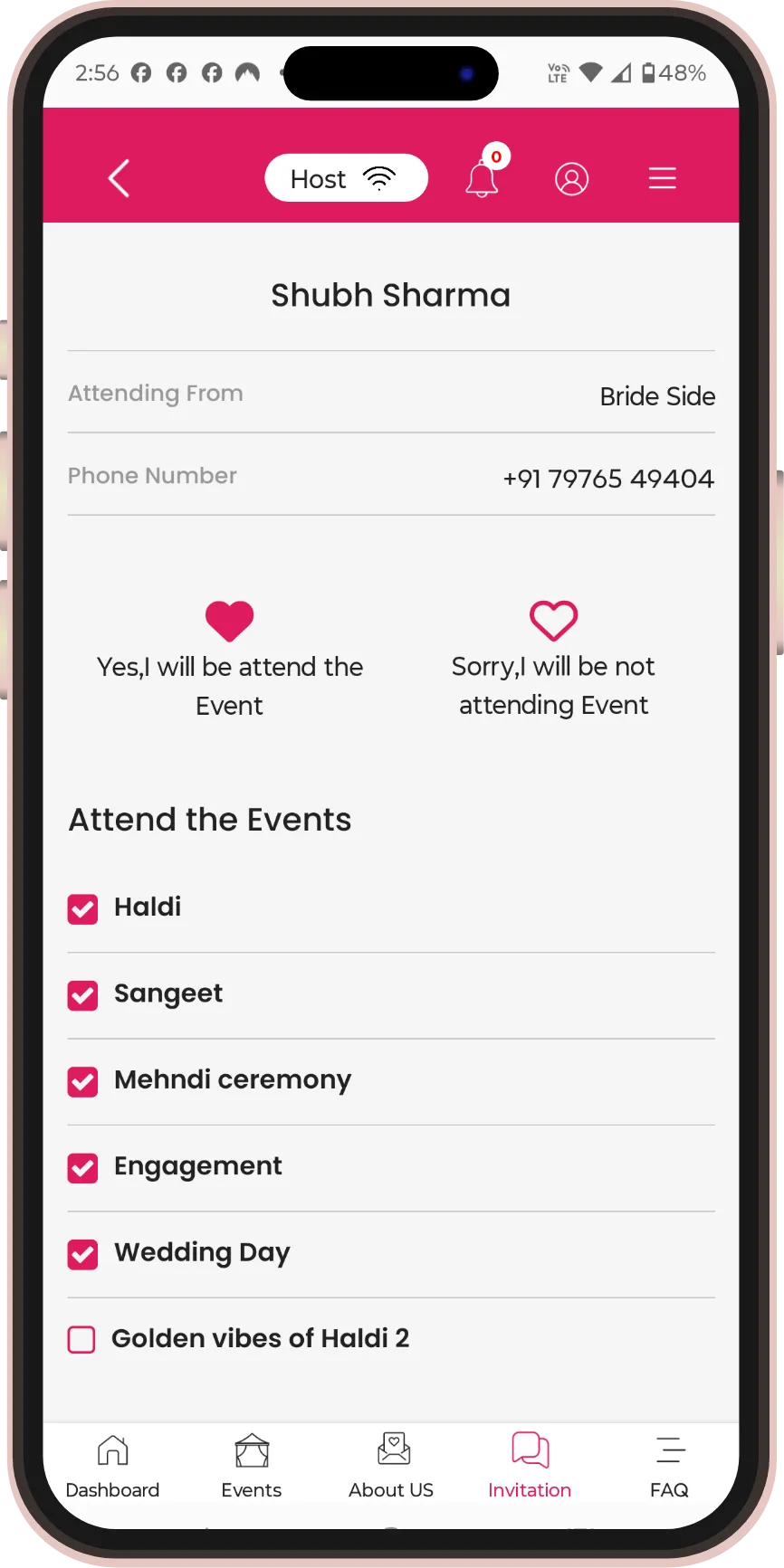784x1568 pixels.
Task: Check Golden vibes of Haldi 2
Action: click(x=81, y=1340)
